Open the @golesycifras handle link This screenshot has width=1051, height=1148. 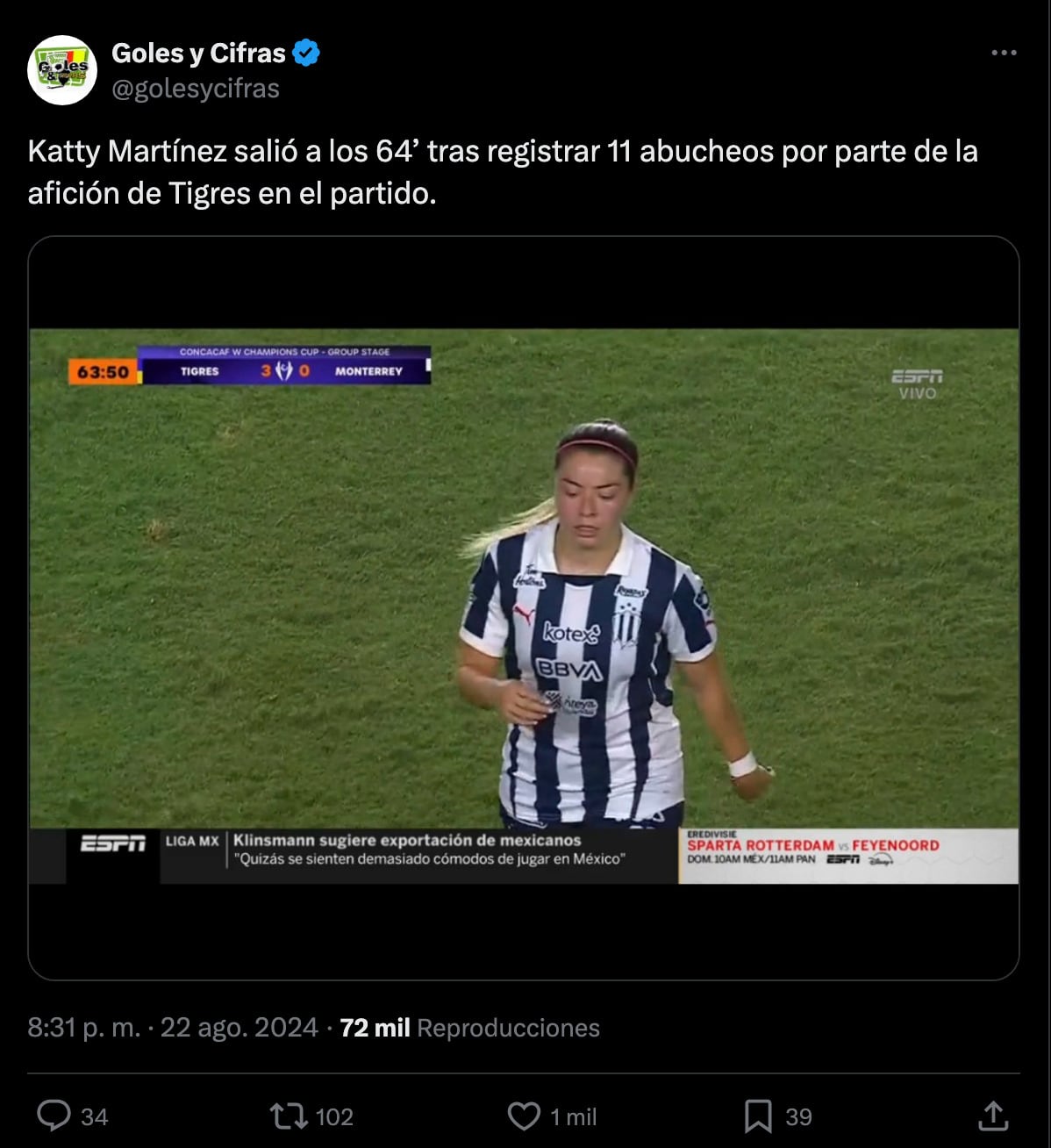pyautogui.click(x=194, y=88)
